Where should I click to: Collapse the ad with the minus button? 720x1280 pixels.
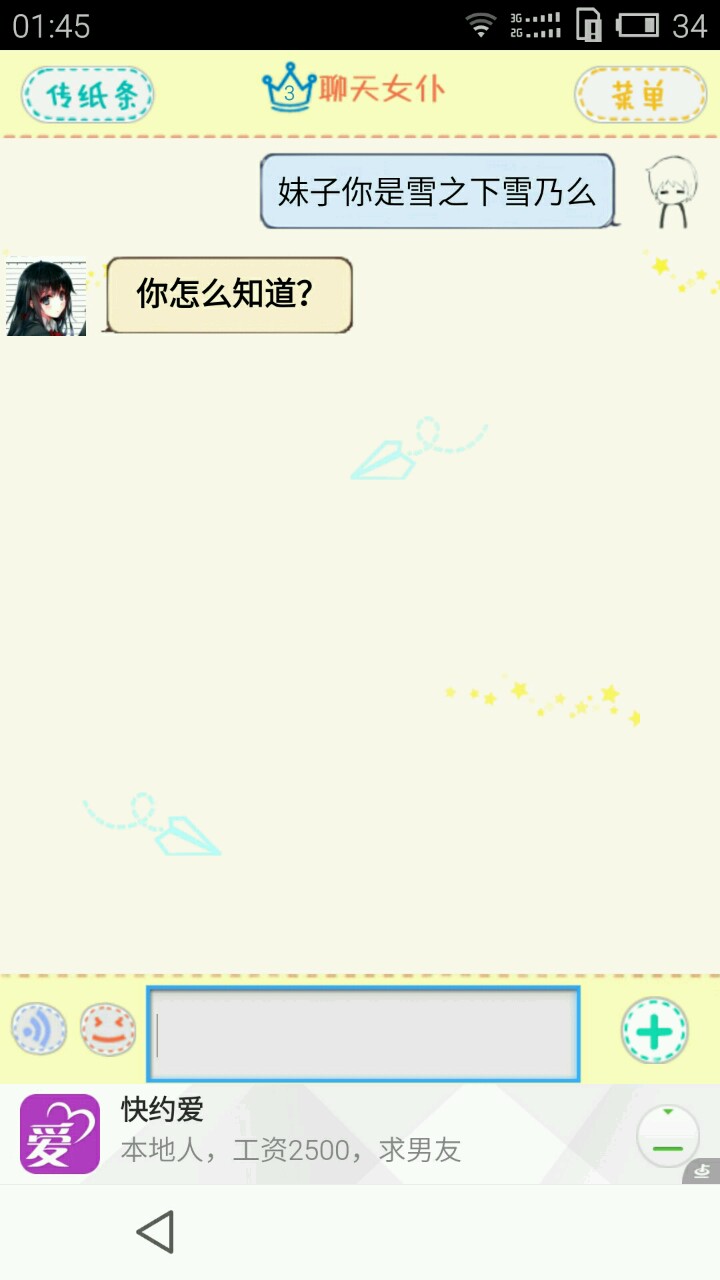[x=667, y=1137]
